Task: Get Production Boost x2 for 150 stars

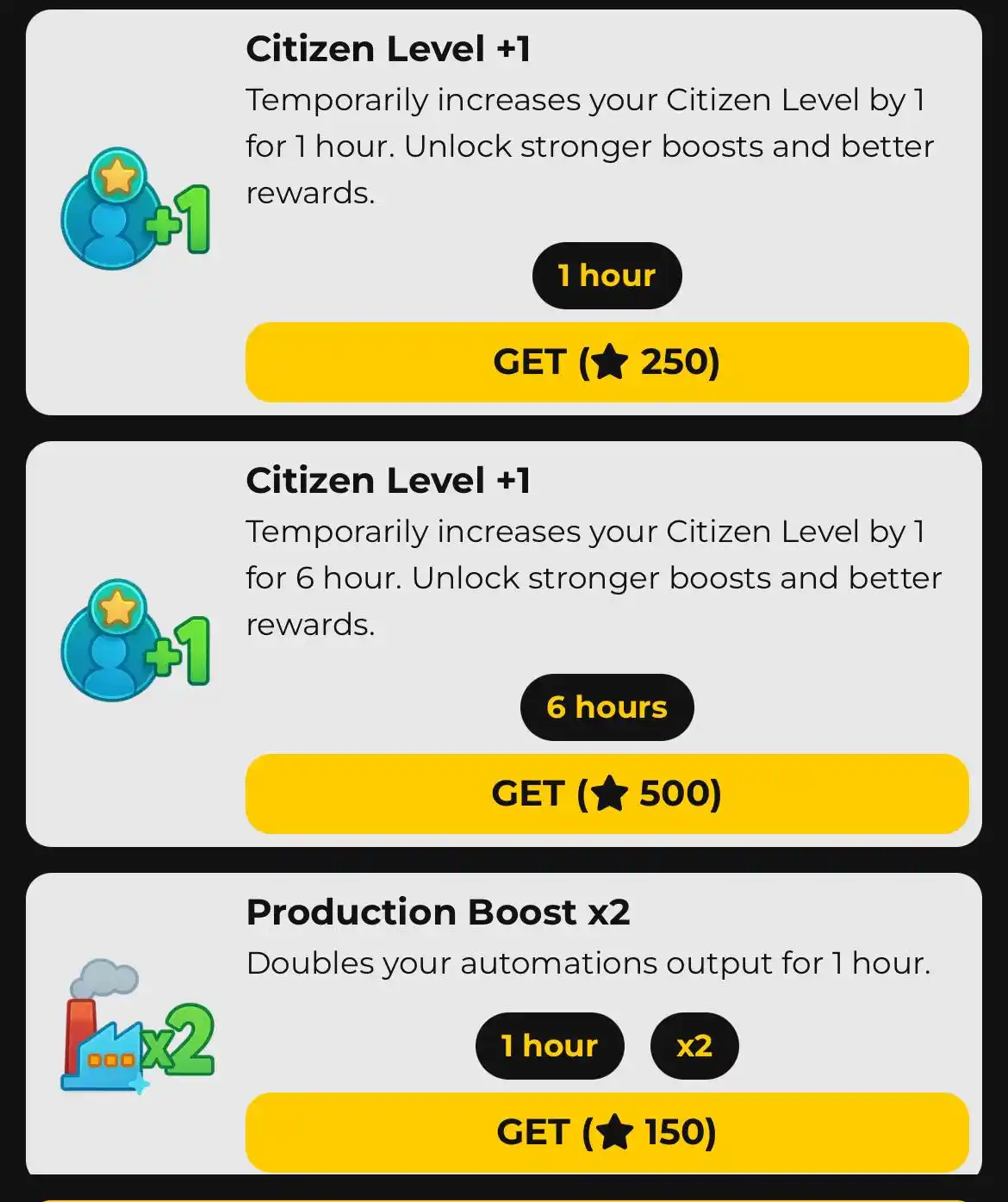Action: point(607,1131)
